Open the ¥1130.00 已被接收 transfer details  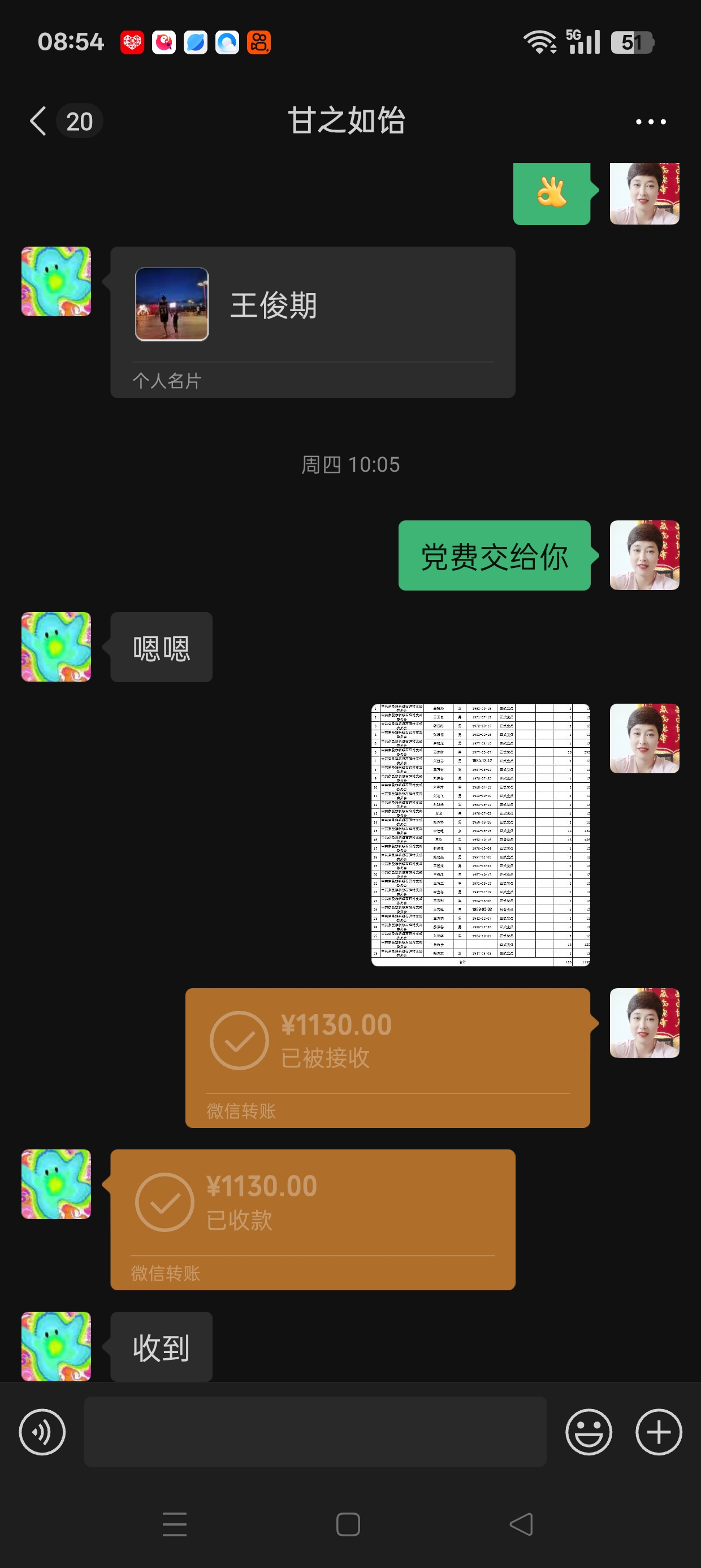point(388,1058)
